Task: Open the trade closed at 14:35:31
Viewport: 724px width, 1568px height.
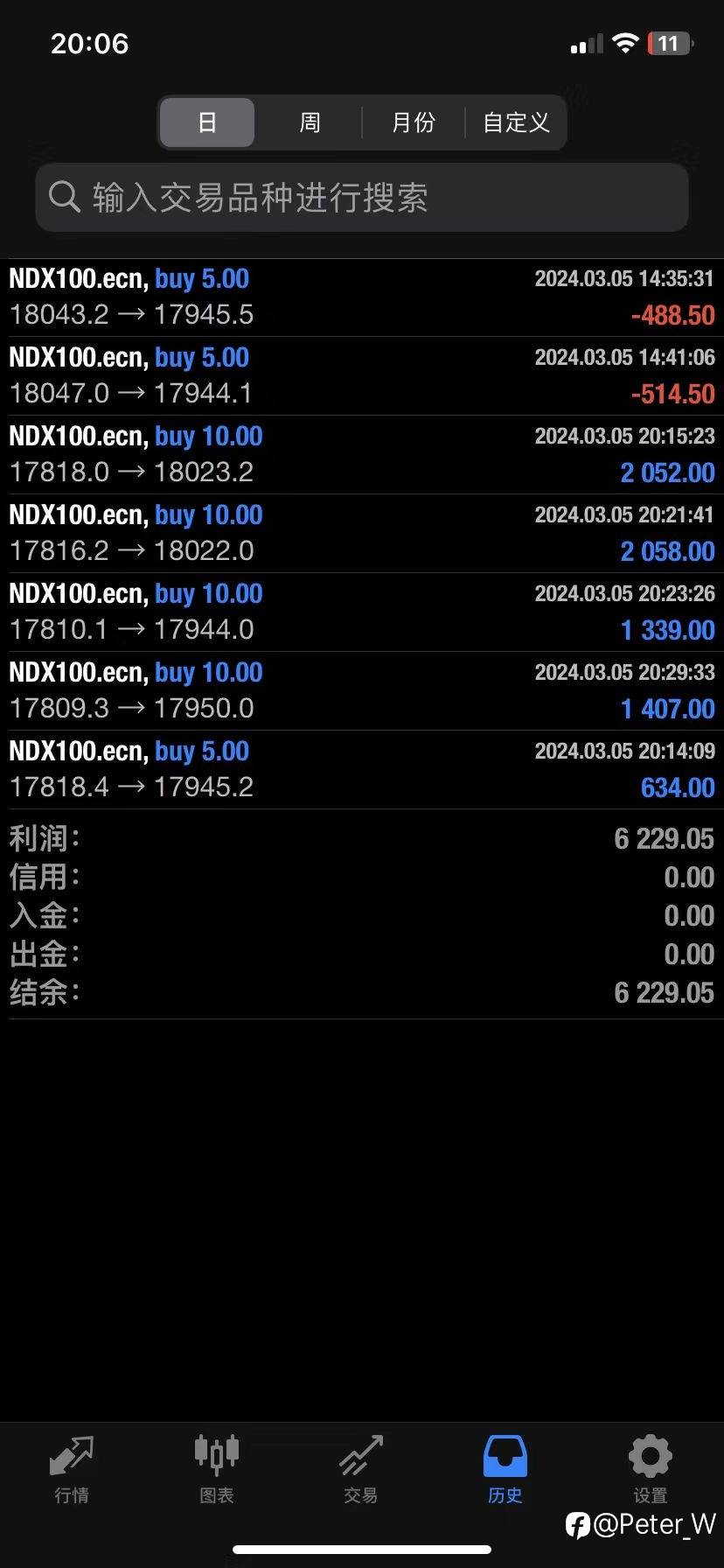Action: pos(362,297)
